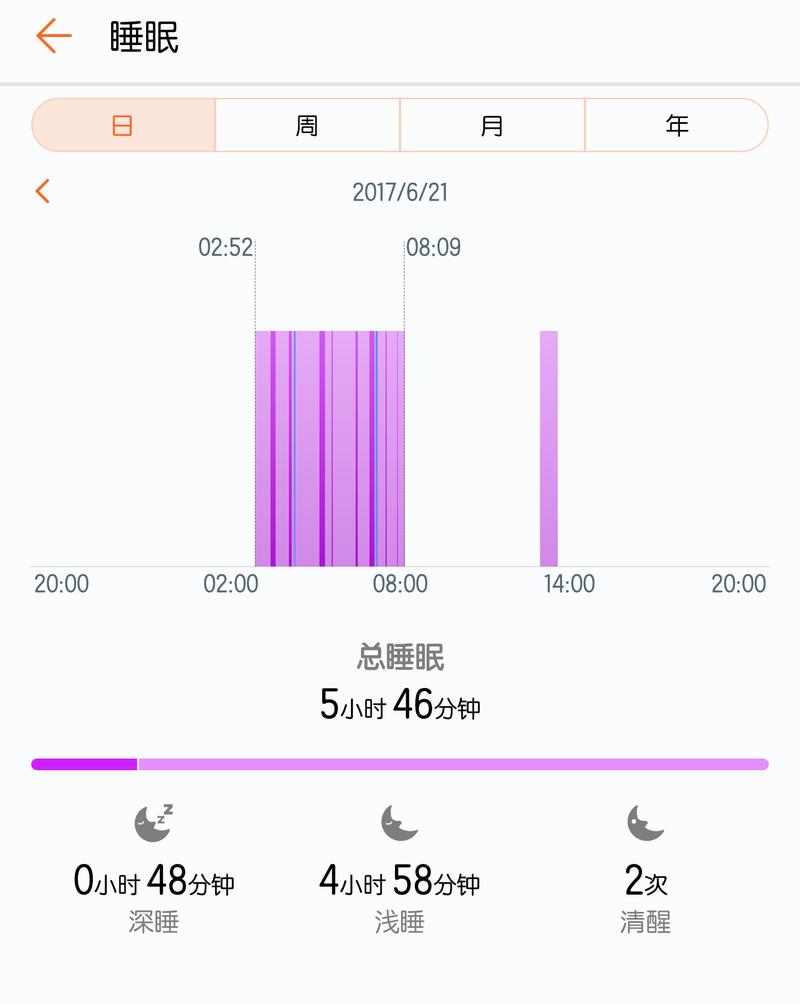Tap the 08:09 wake time marker
The width and height of the screenshot is (800, 1004).
[432, 247]
